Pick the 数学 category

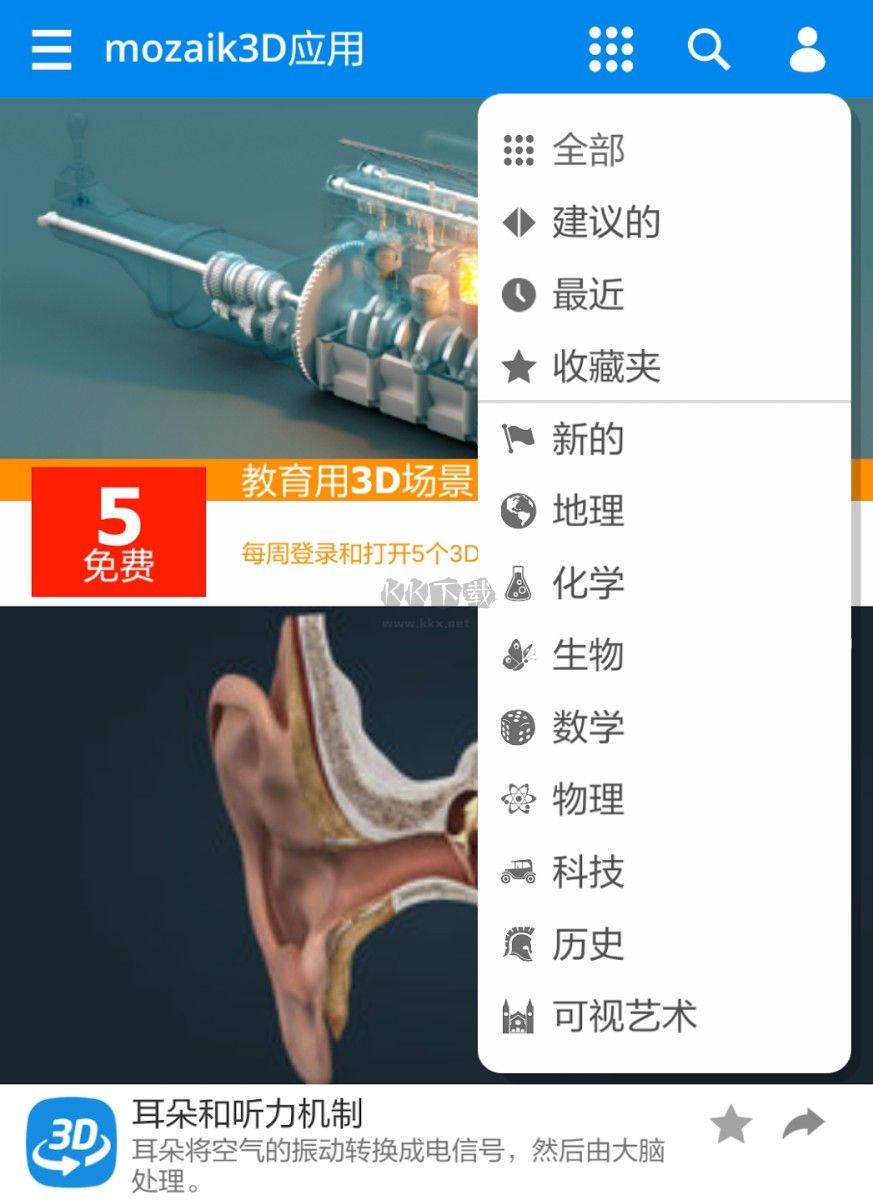(588, 727)
